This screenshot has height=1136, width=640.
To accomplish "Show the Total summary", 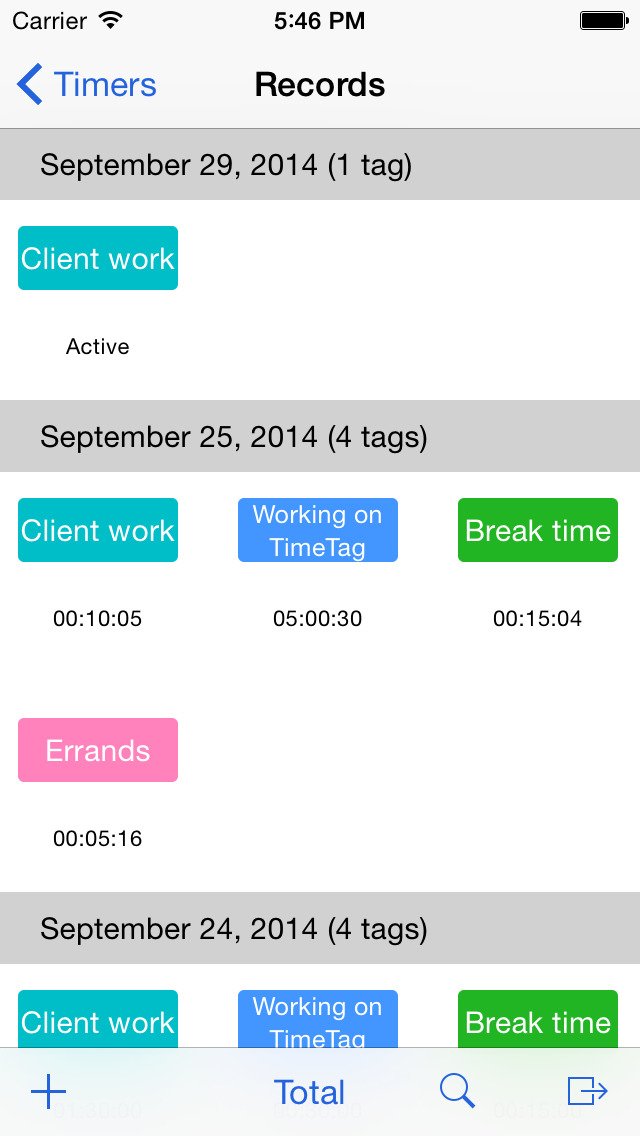I will click(x=309, y=1091).
